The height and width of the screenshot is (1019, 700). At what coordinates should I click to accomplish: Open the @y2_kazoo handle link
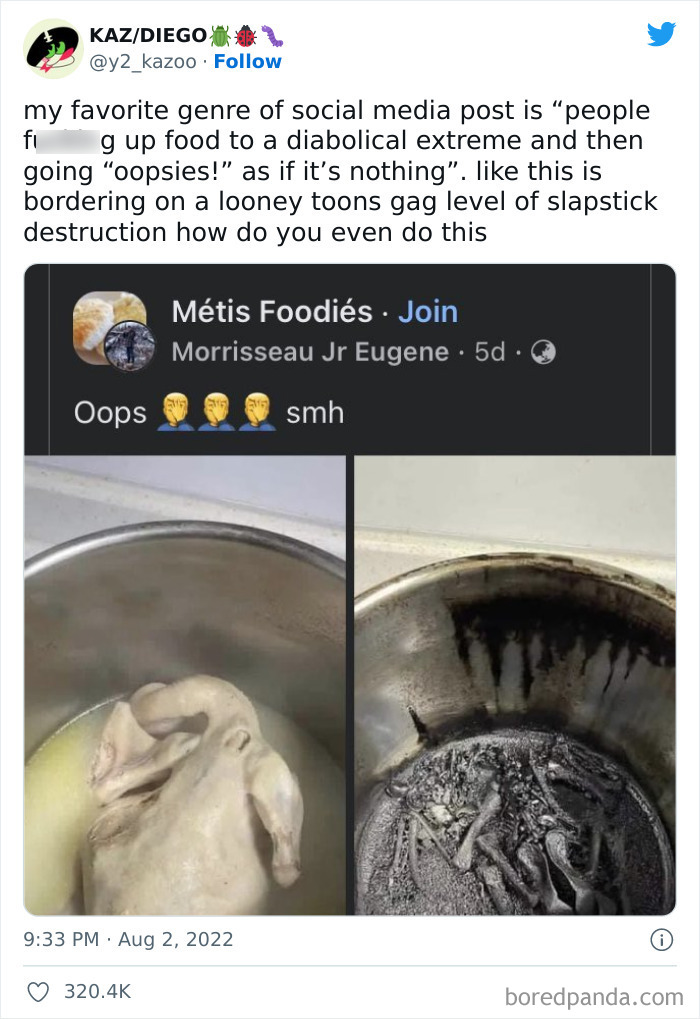pyautogui.click(x=142, y=62)
